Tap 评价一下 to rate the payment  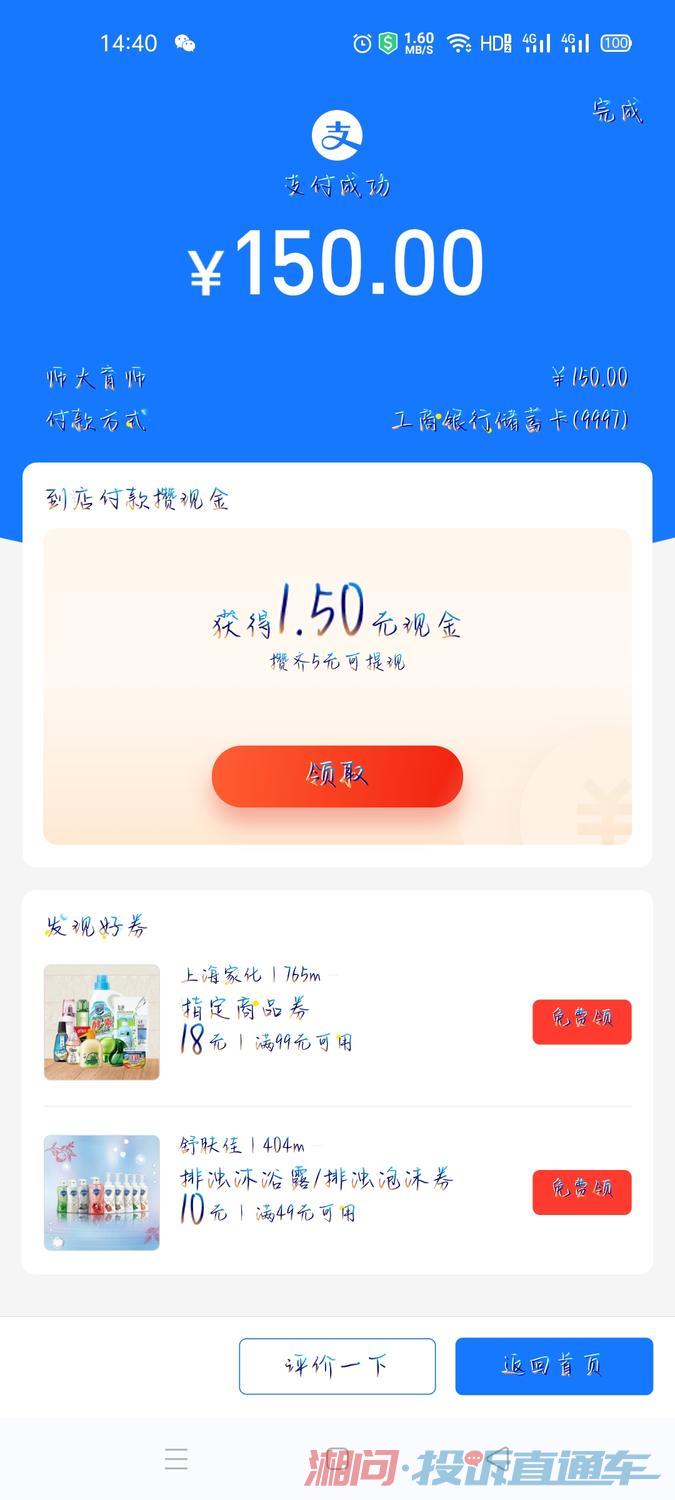click(337, 1366)
